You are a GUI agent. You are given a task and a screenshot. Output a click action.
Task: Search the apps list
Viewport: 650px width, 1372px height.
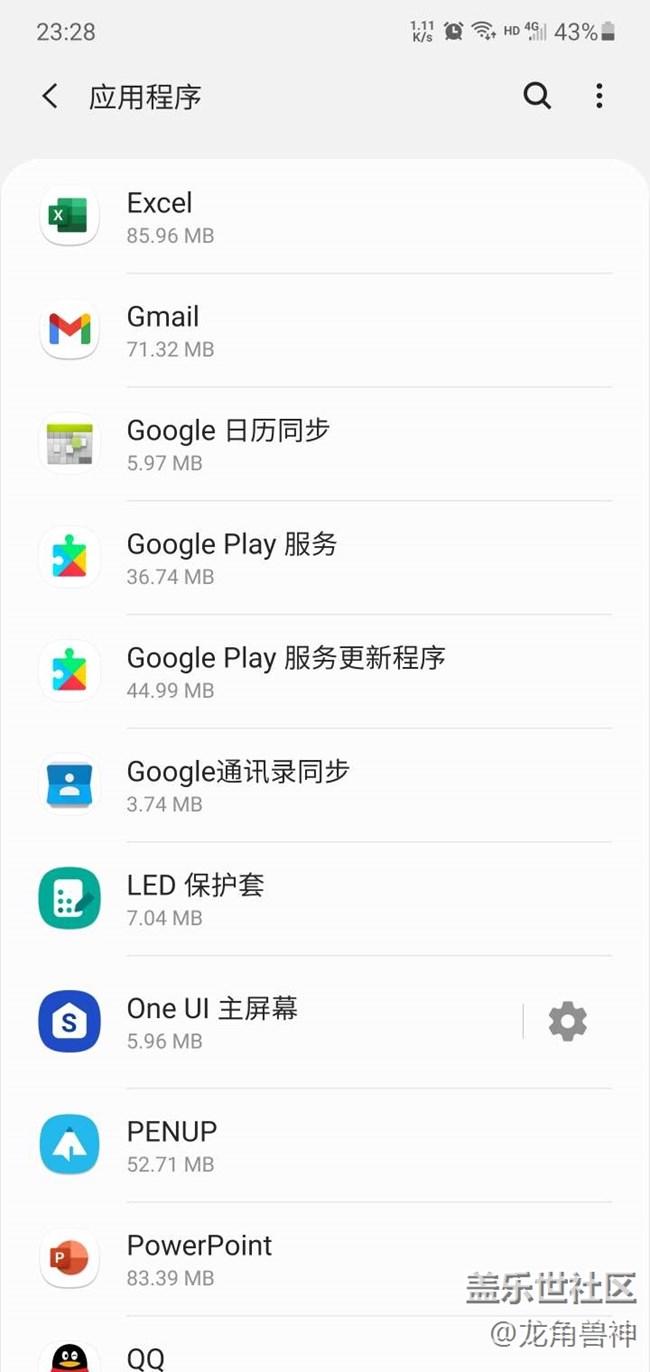(537, 96)
